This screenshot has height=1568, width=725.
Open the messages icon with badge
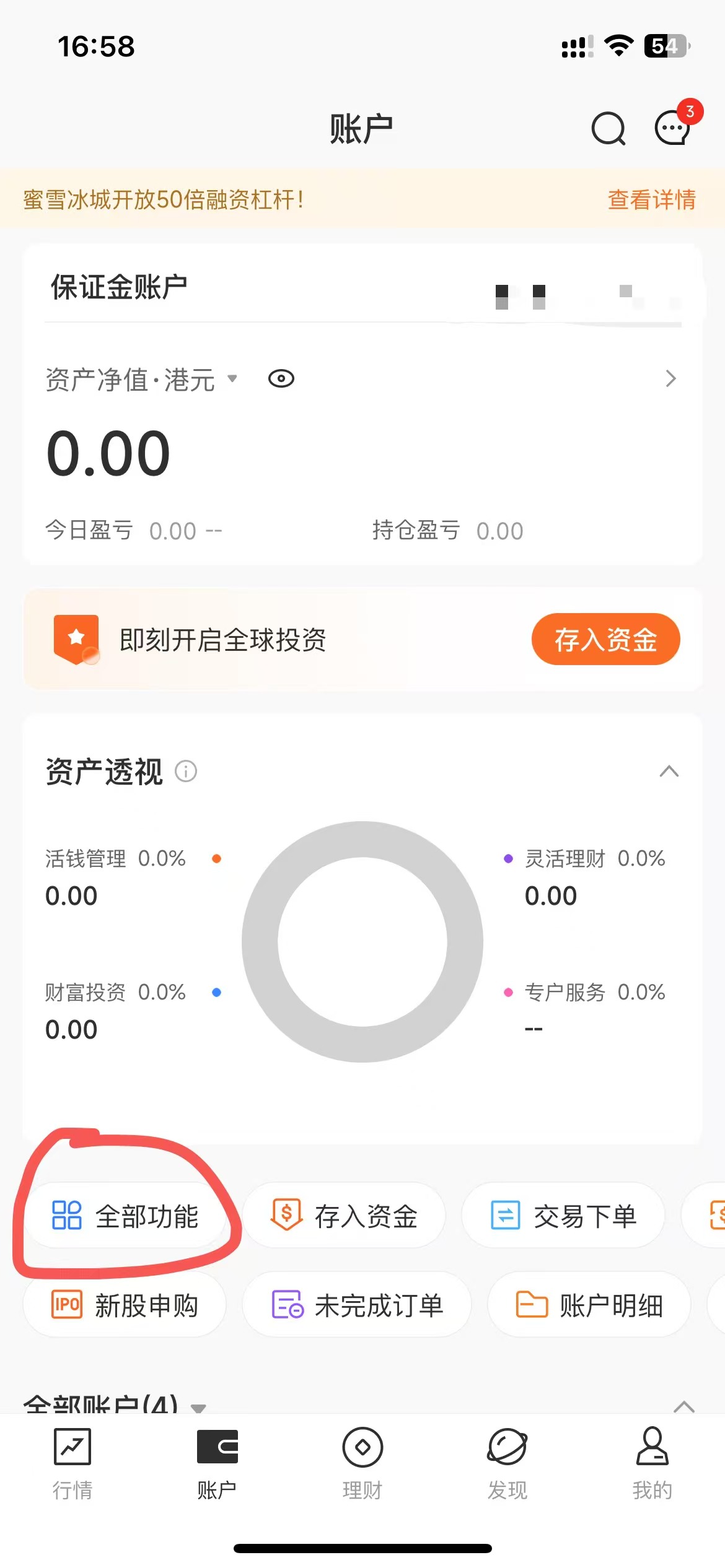[673, 128]
